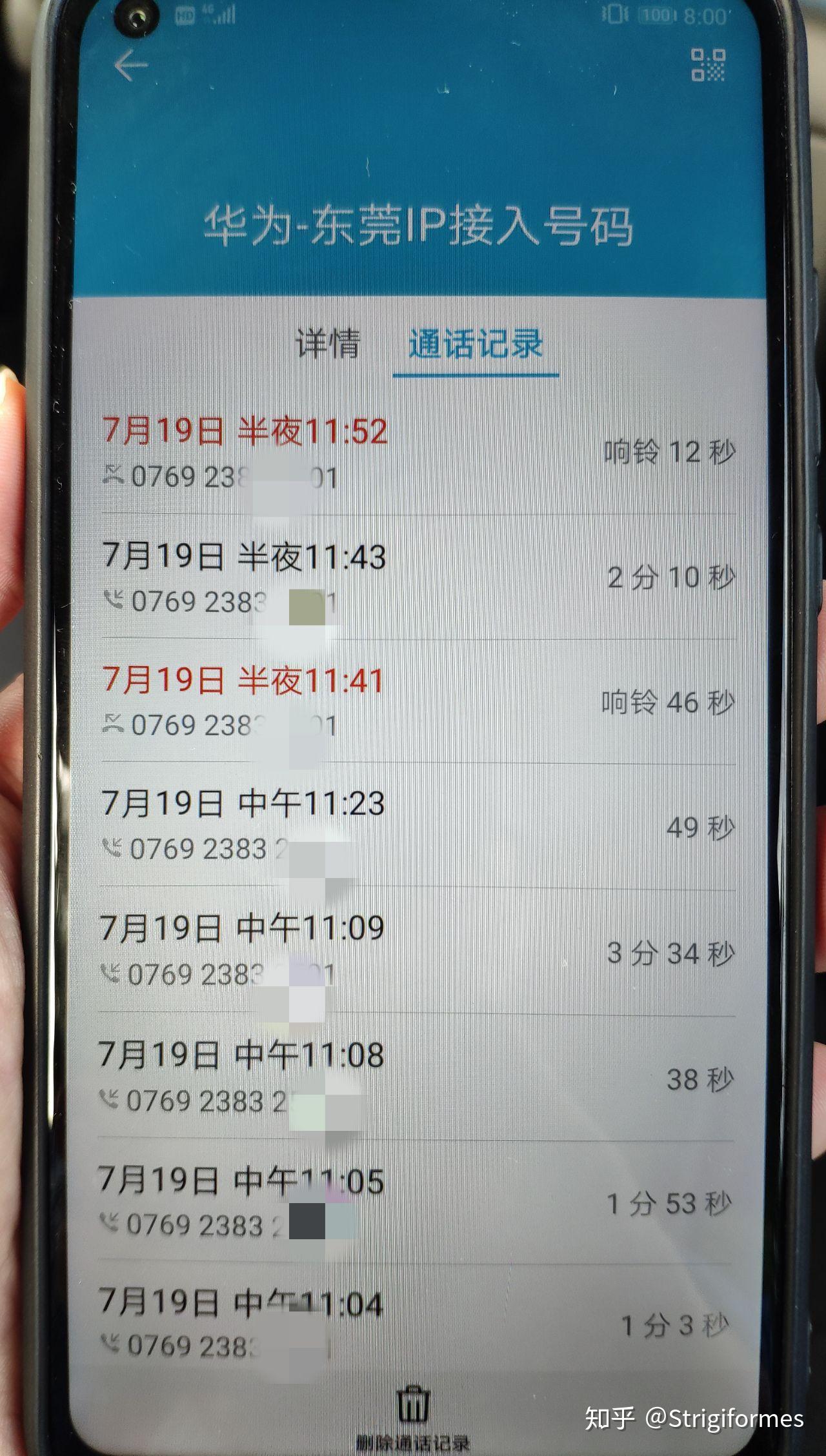Switch to the 详情 tab
Viewport: 826px width, 1456px height.
pyautogui.click(x=328, y=343)
